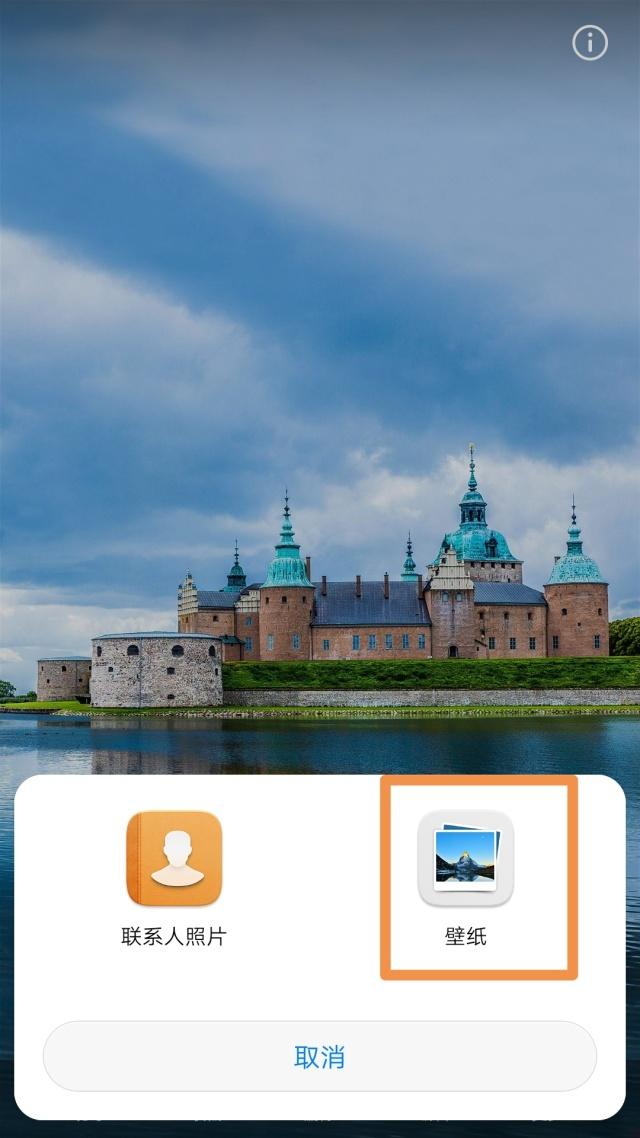Open the photo info icon
The width and height of the screenshot is (640, 1138).
pos(590,43)
